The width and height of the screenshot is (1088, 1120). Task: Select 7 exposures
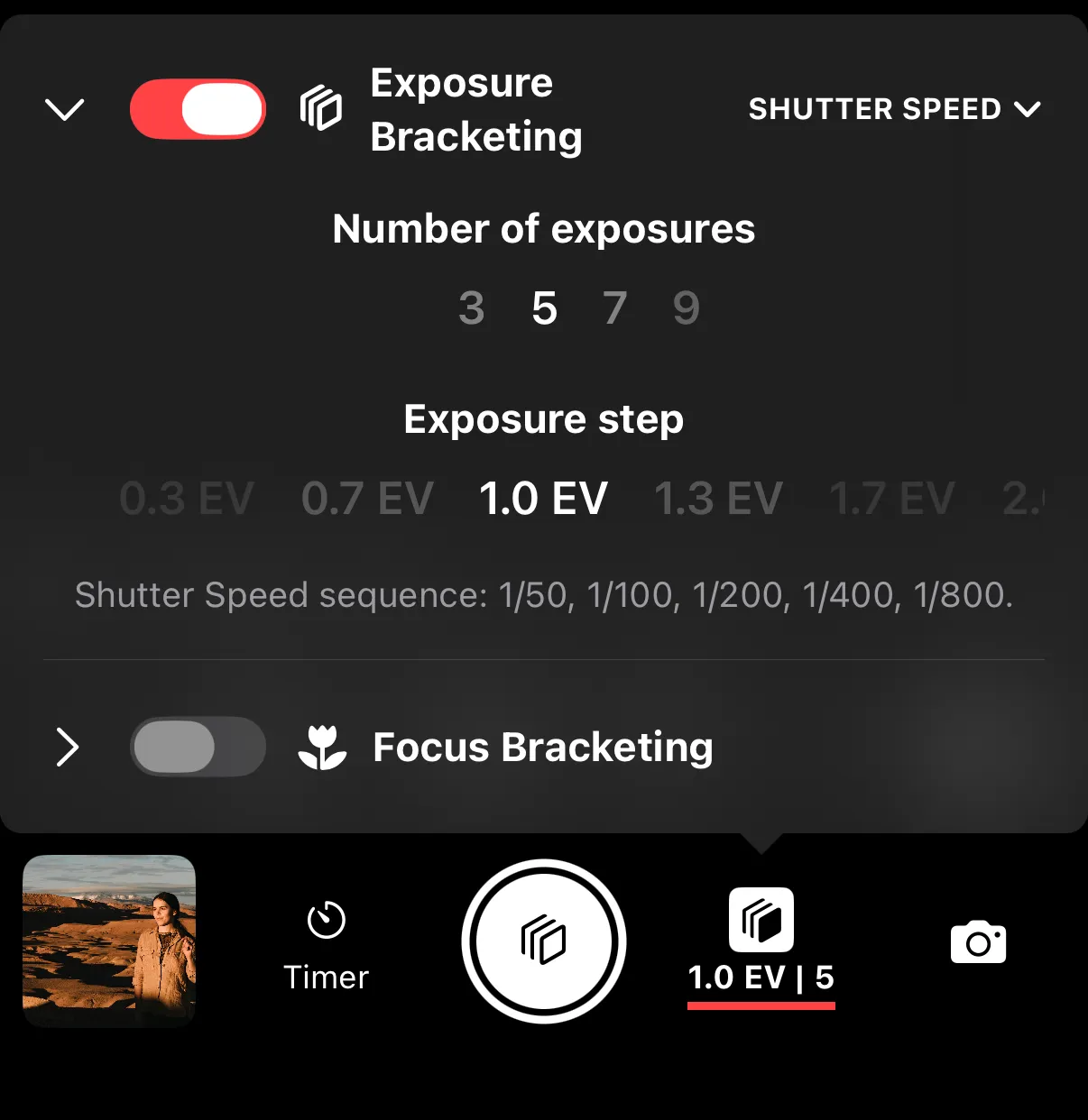614,308
